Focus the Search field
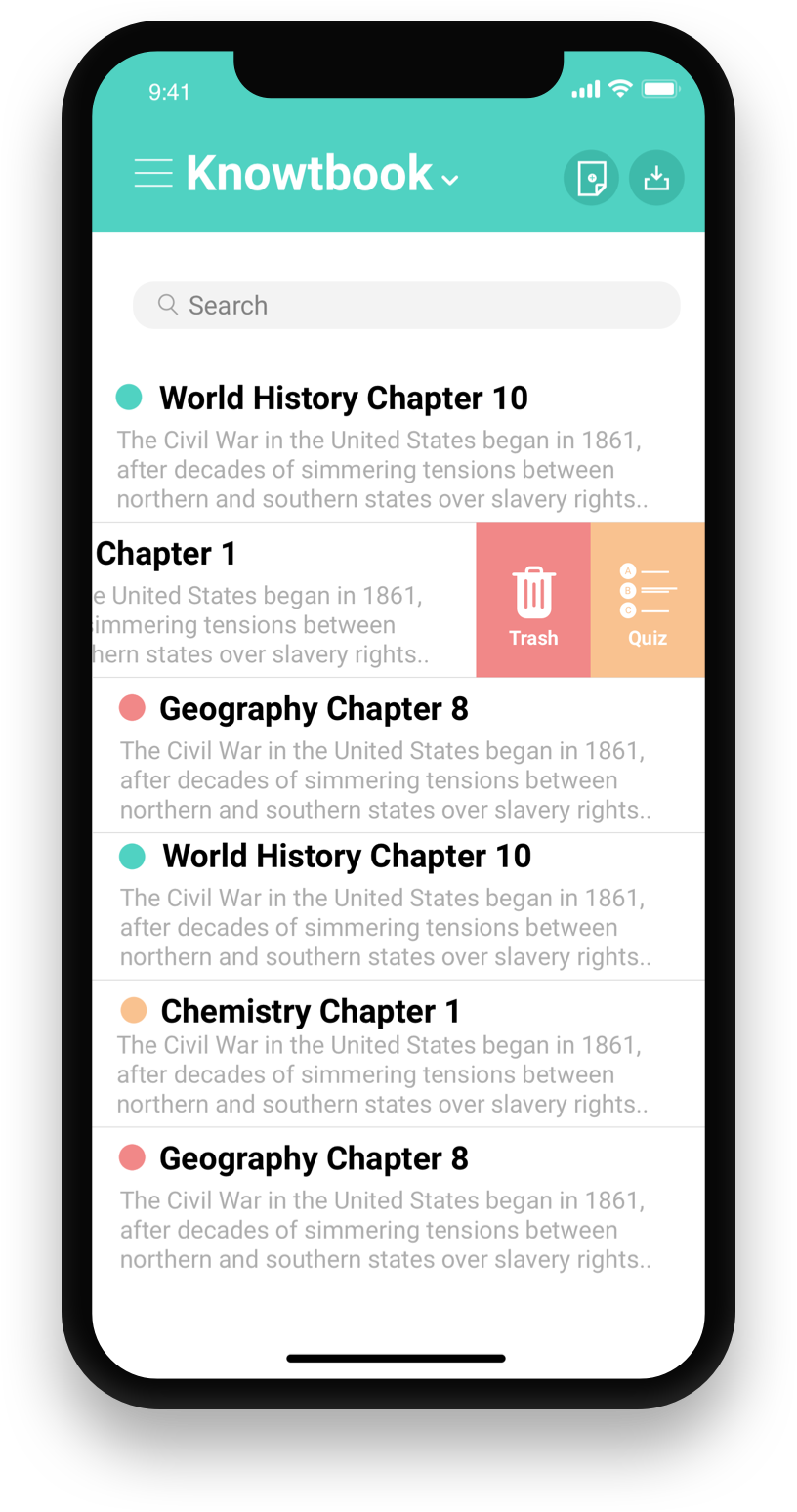The height and width of the screenshot is (1512, 797). (406, 306)
